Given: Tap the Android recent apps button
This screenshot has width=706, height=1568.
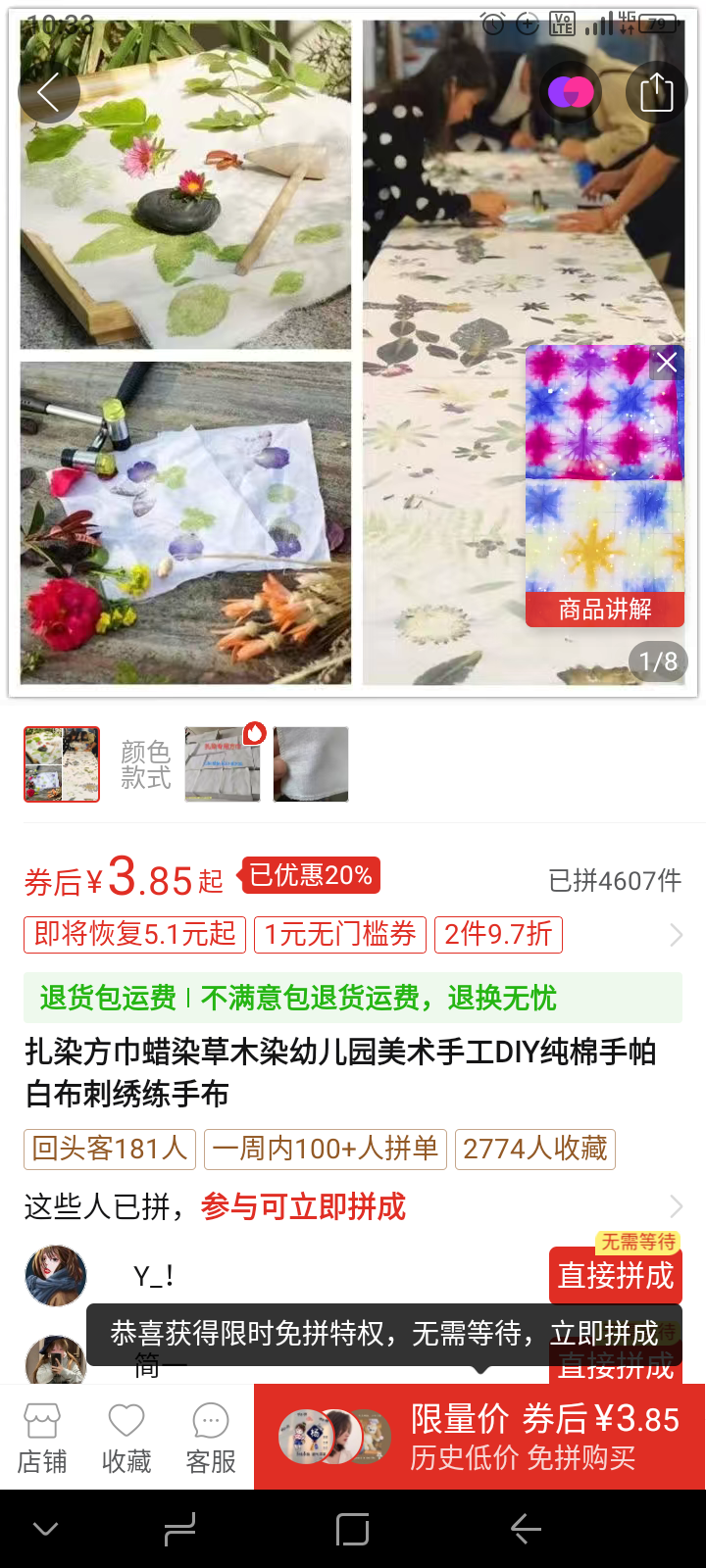Looking at the screenshot, I should pyautogui.click(x=180, y=1527).
